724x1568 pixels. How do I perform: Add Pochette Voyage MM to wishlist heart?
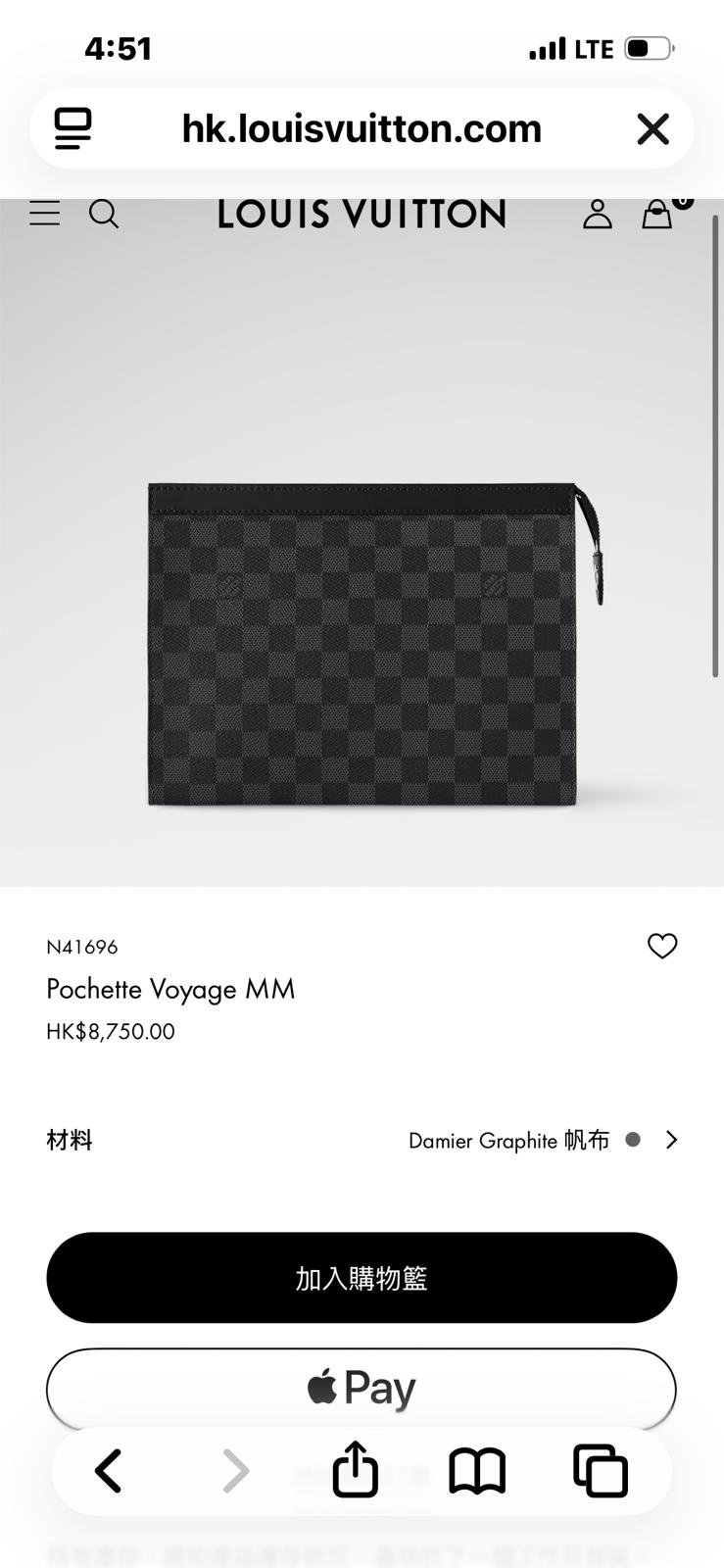(662, 946)
